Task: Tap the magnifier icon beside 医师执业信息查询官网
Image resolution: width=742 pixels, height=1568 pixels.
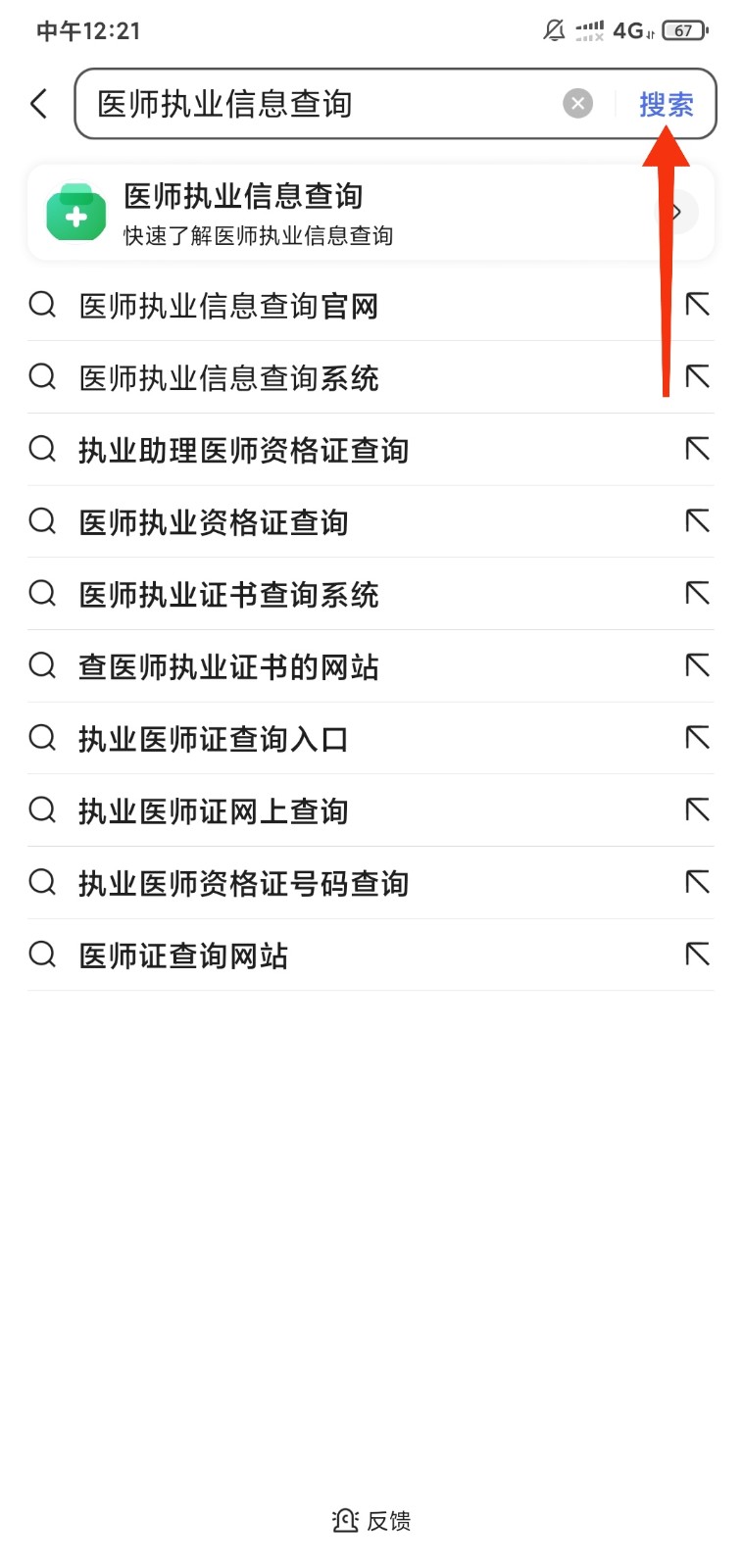Action: (x=42, y=305)
